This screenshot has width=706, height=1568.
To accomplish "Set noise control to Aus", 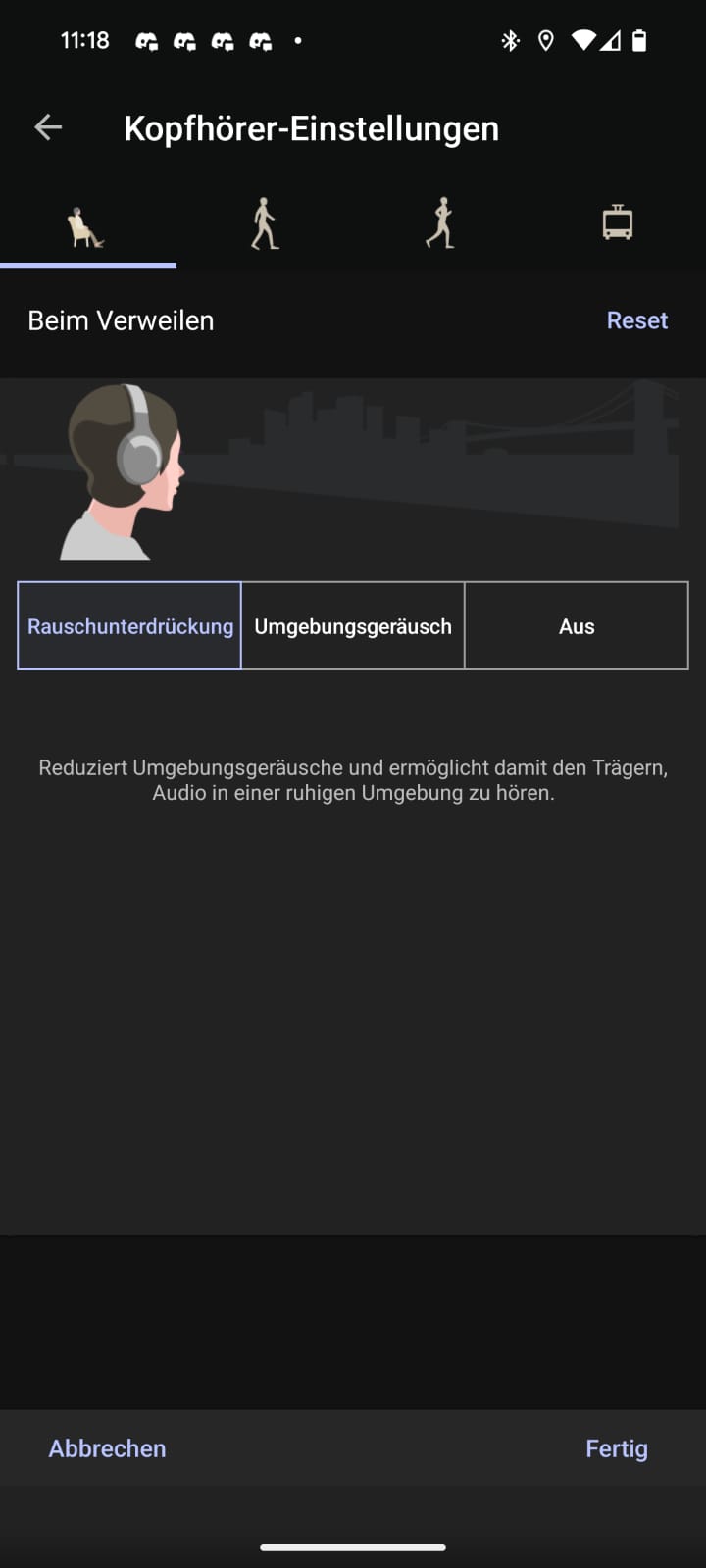I will coord(577,626).
